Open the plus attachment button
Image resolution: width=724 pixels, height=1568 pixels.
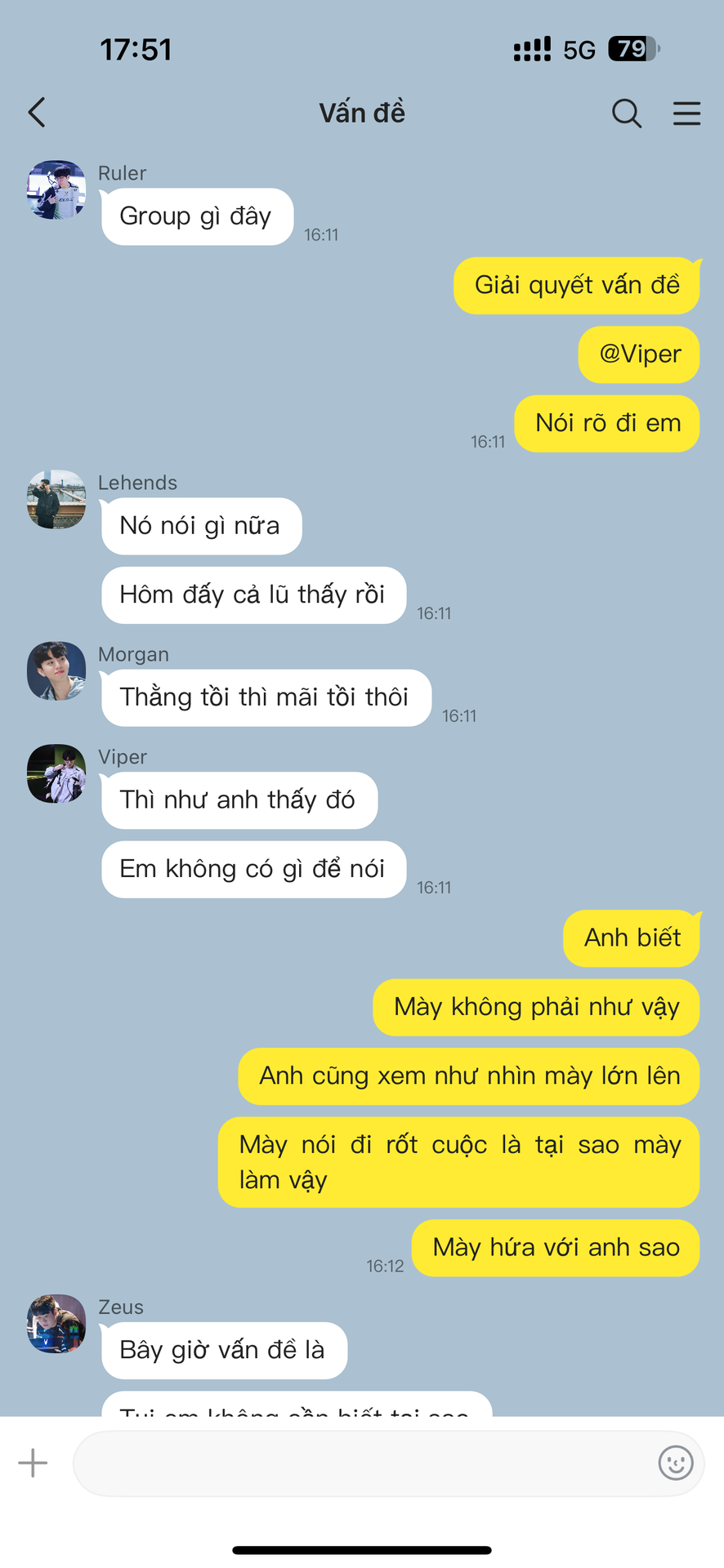click(33, 1463)
